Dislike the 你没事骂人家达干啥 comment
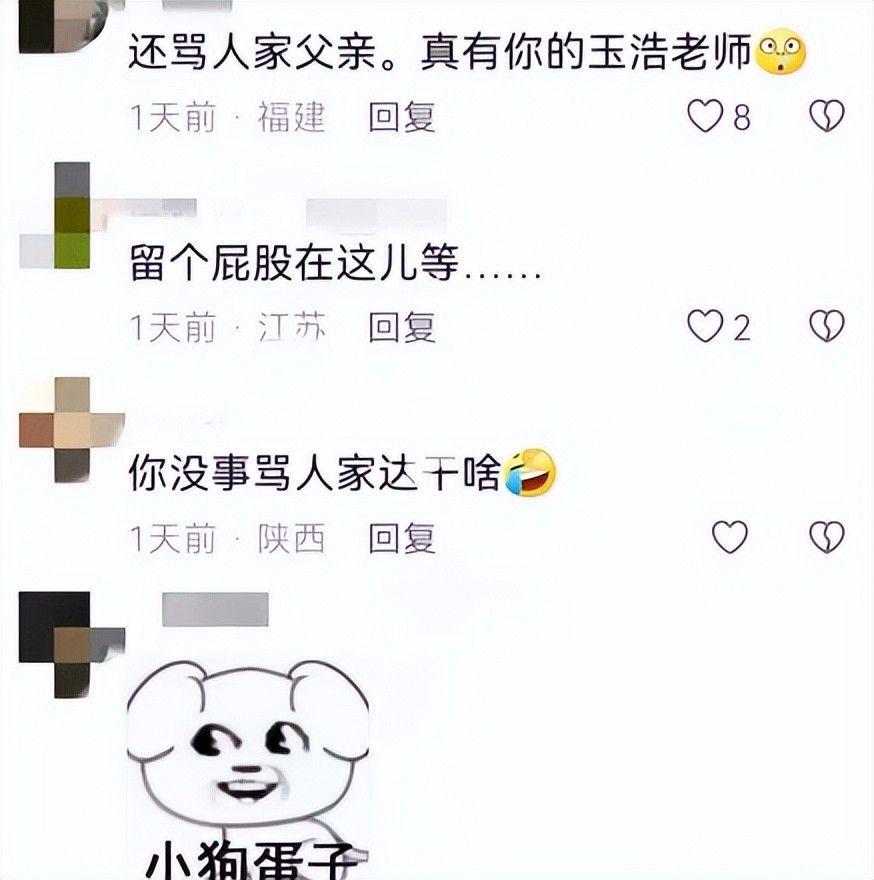Screen dimensions: 874x880 (826, 538)
